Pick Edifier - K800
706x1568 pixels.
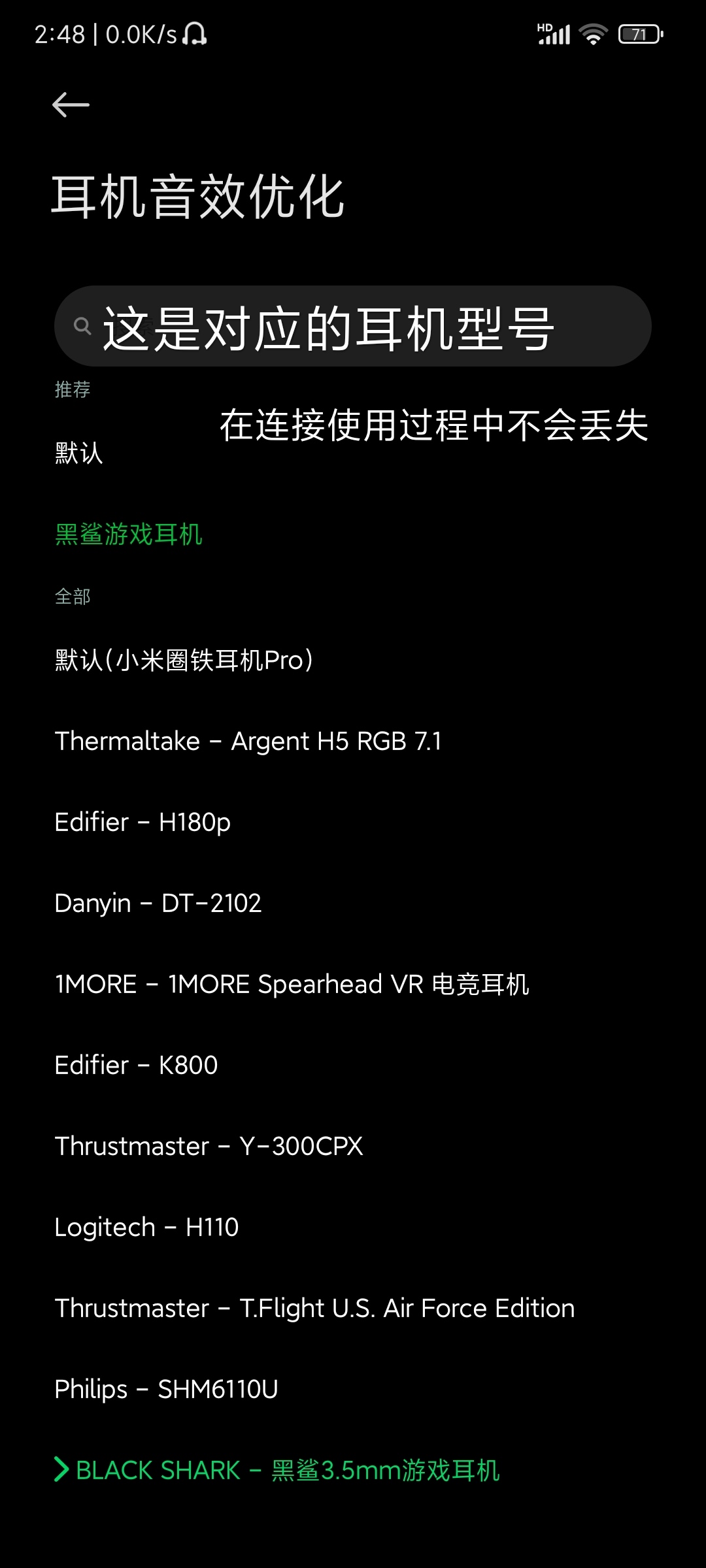tap(136, 1065)
